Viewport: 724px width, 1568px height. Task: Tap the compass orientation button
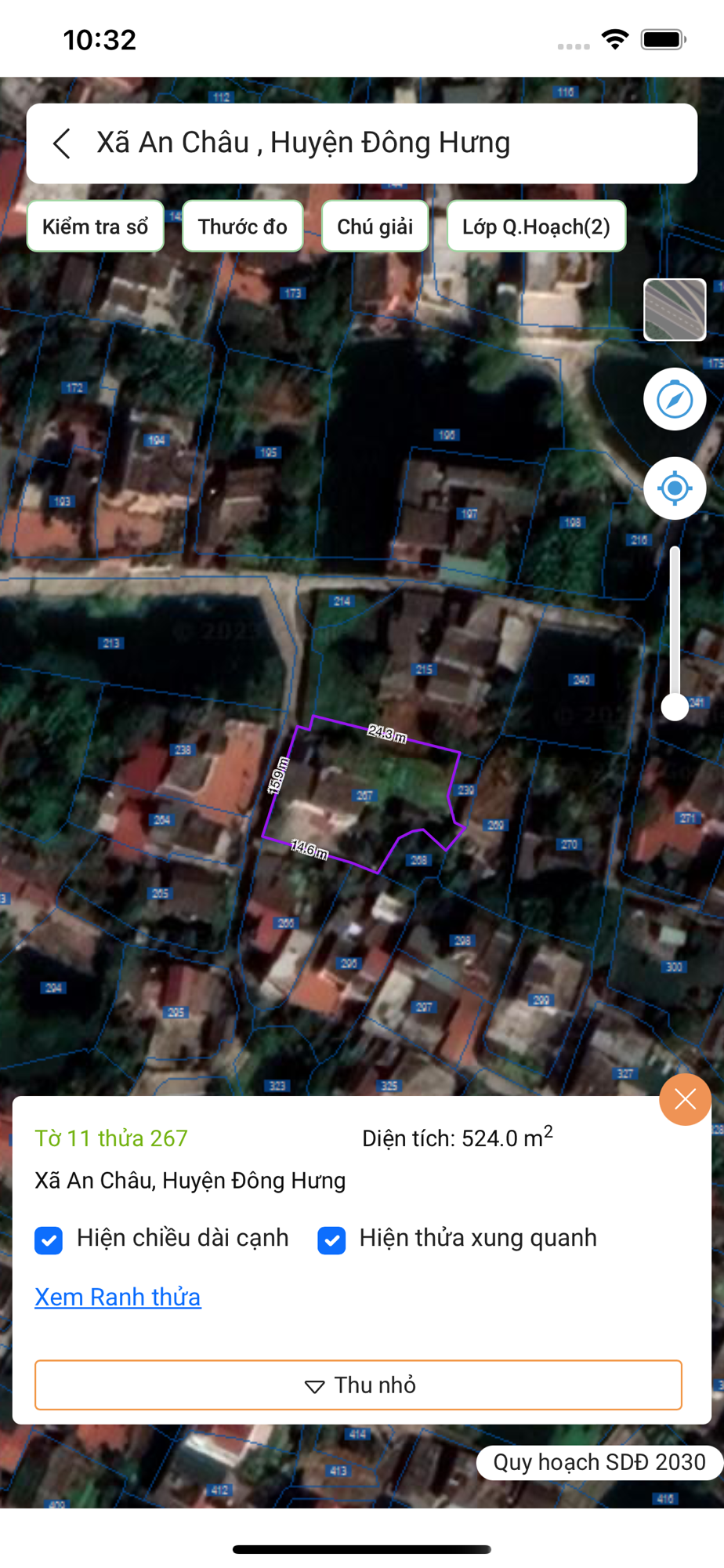(x=675, y=400)
